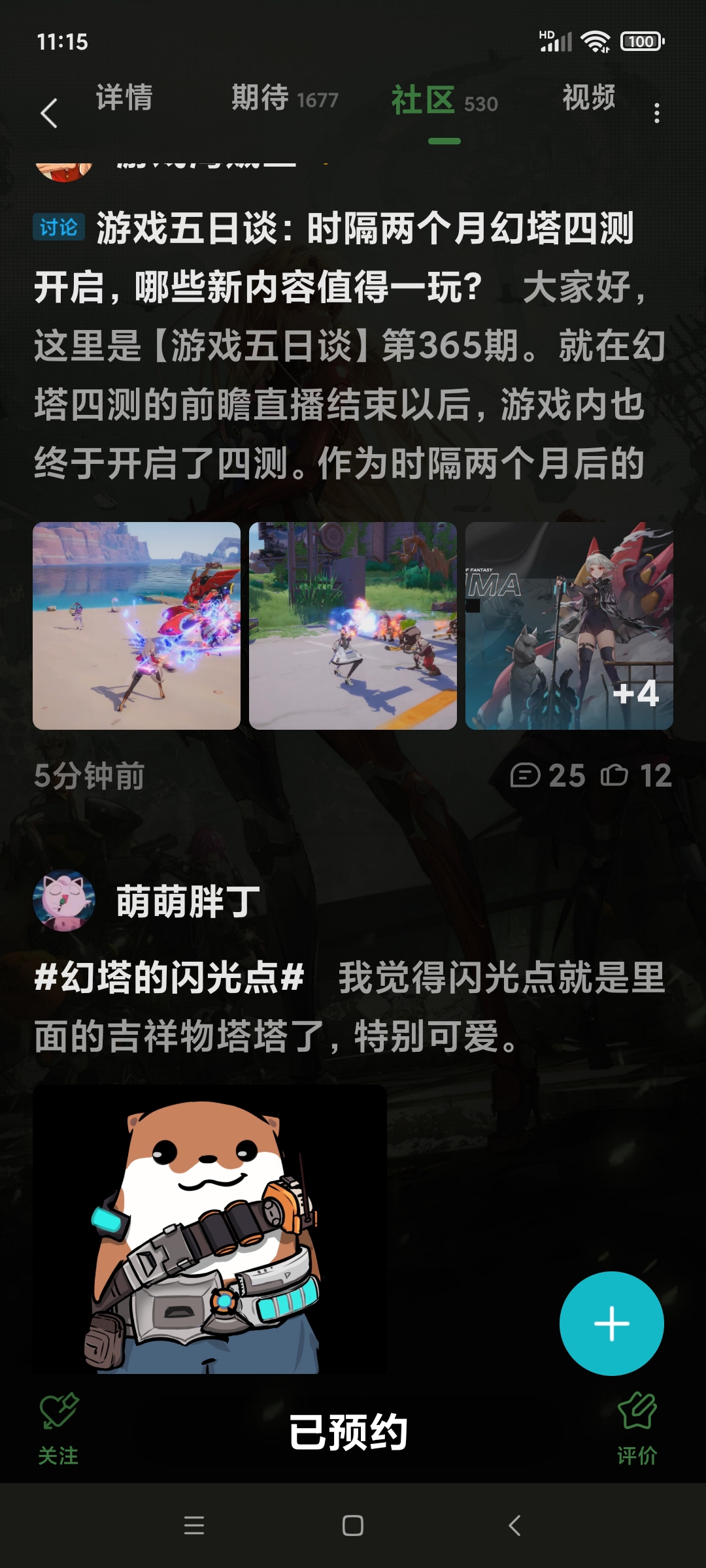Create a new post with plus button
This screenshot has height=1568, width=706.
(611, 1324)
